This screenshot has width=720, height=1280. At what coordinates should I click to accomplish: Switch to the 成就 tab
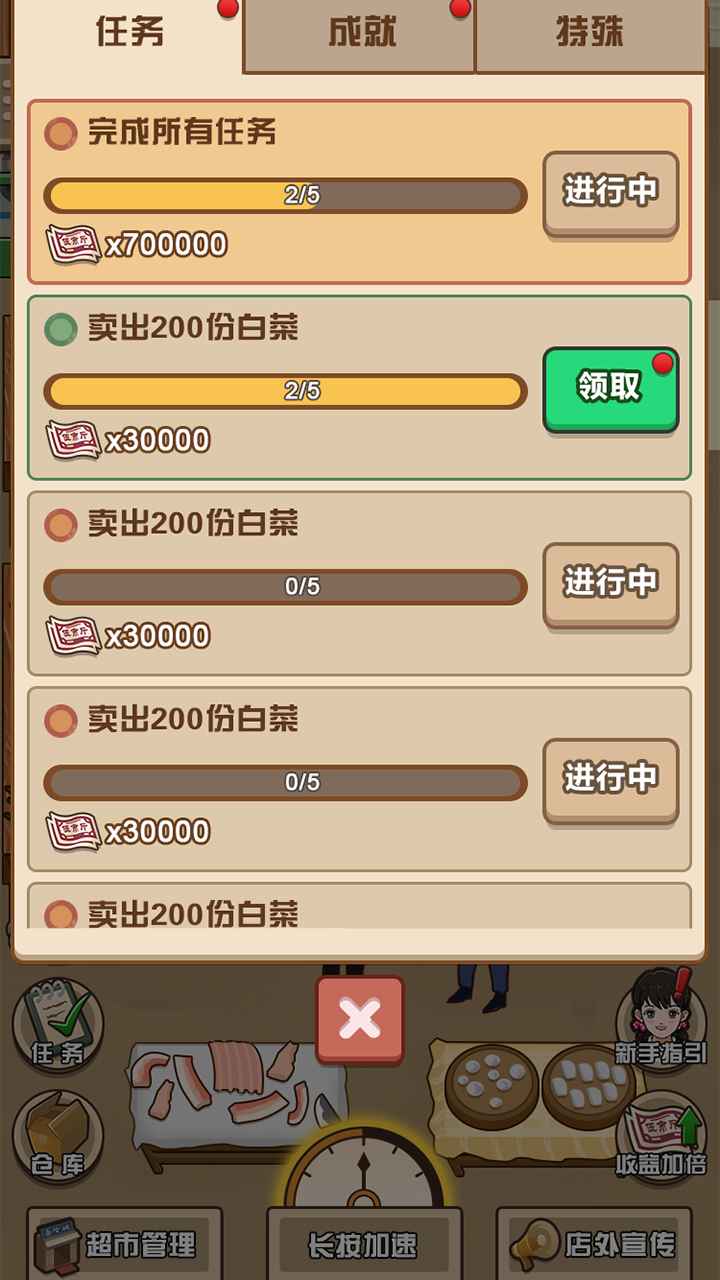[360, 35]
